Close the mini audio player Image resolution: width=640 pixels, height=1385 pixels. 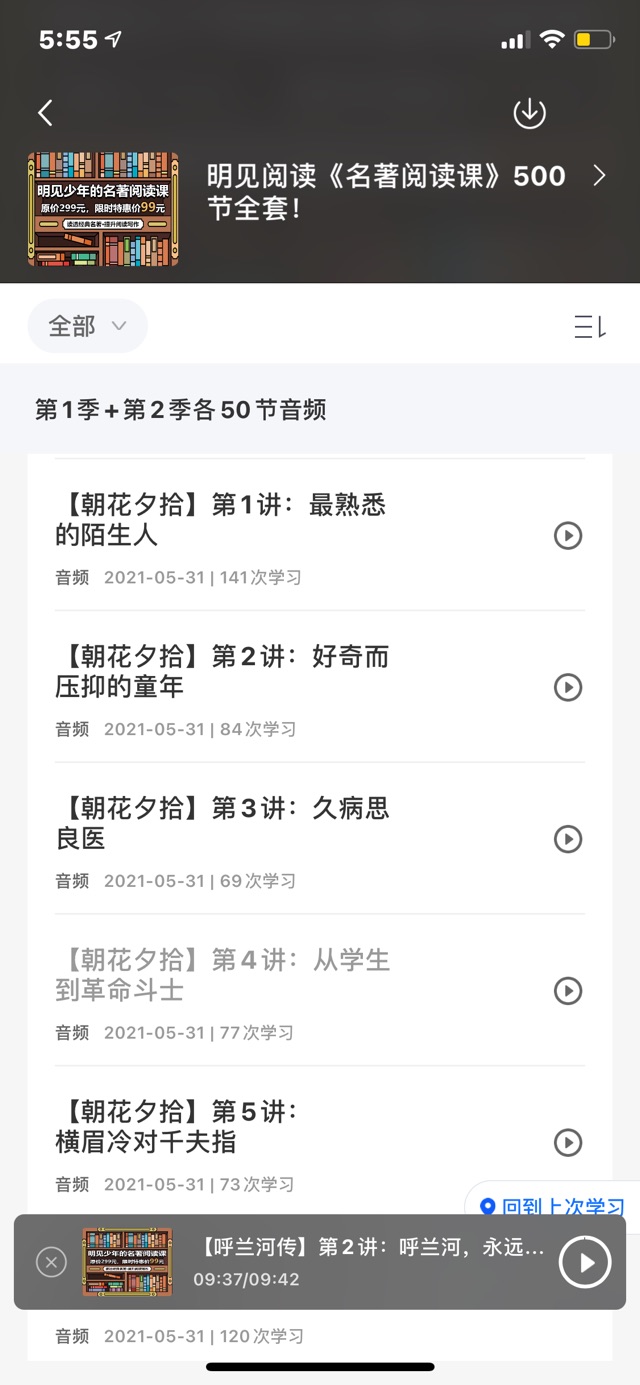click(x=51, y=1262)
